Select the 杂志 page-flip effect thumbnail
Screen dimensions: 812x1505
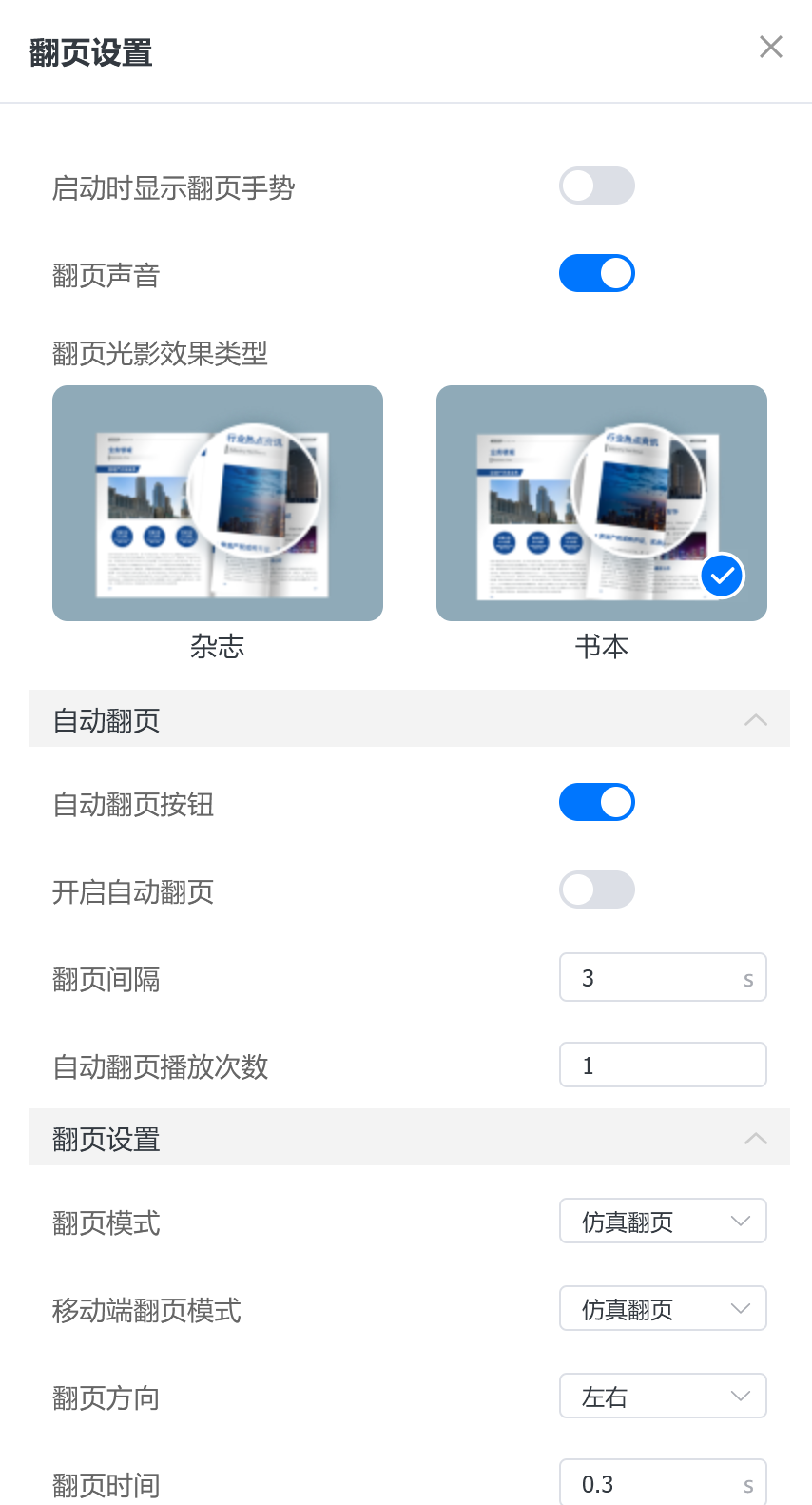click(217, 503)
